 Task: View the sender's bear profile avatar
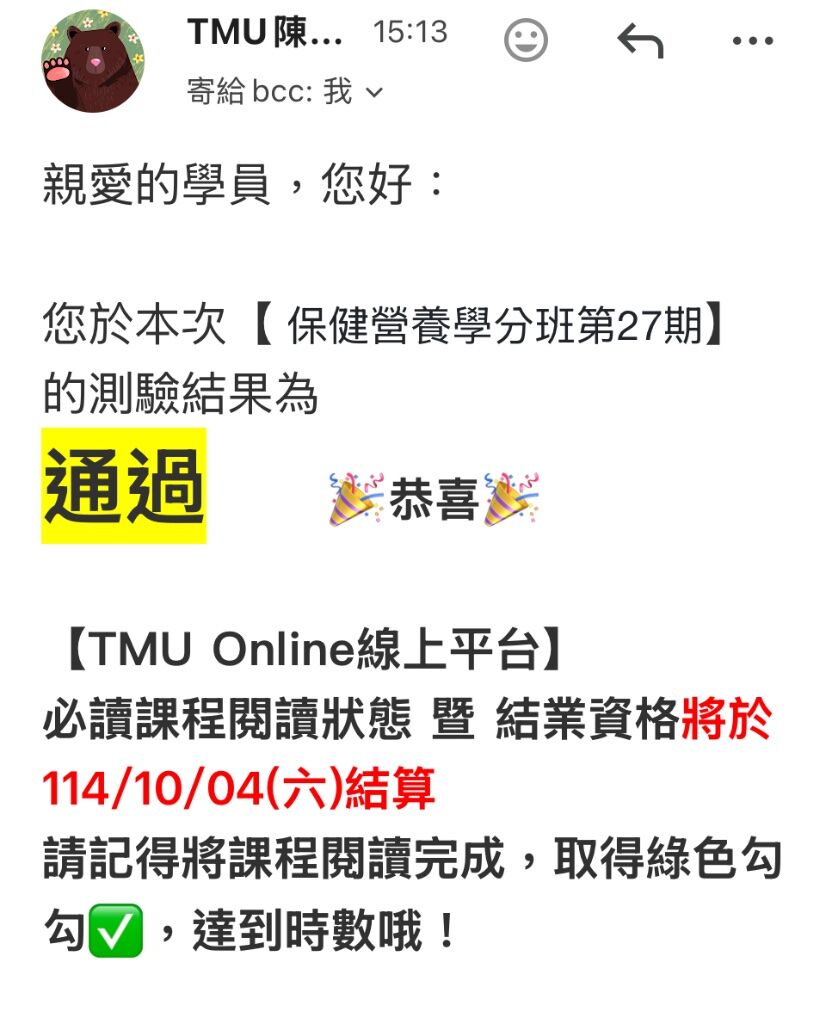[x=93, y=60]
